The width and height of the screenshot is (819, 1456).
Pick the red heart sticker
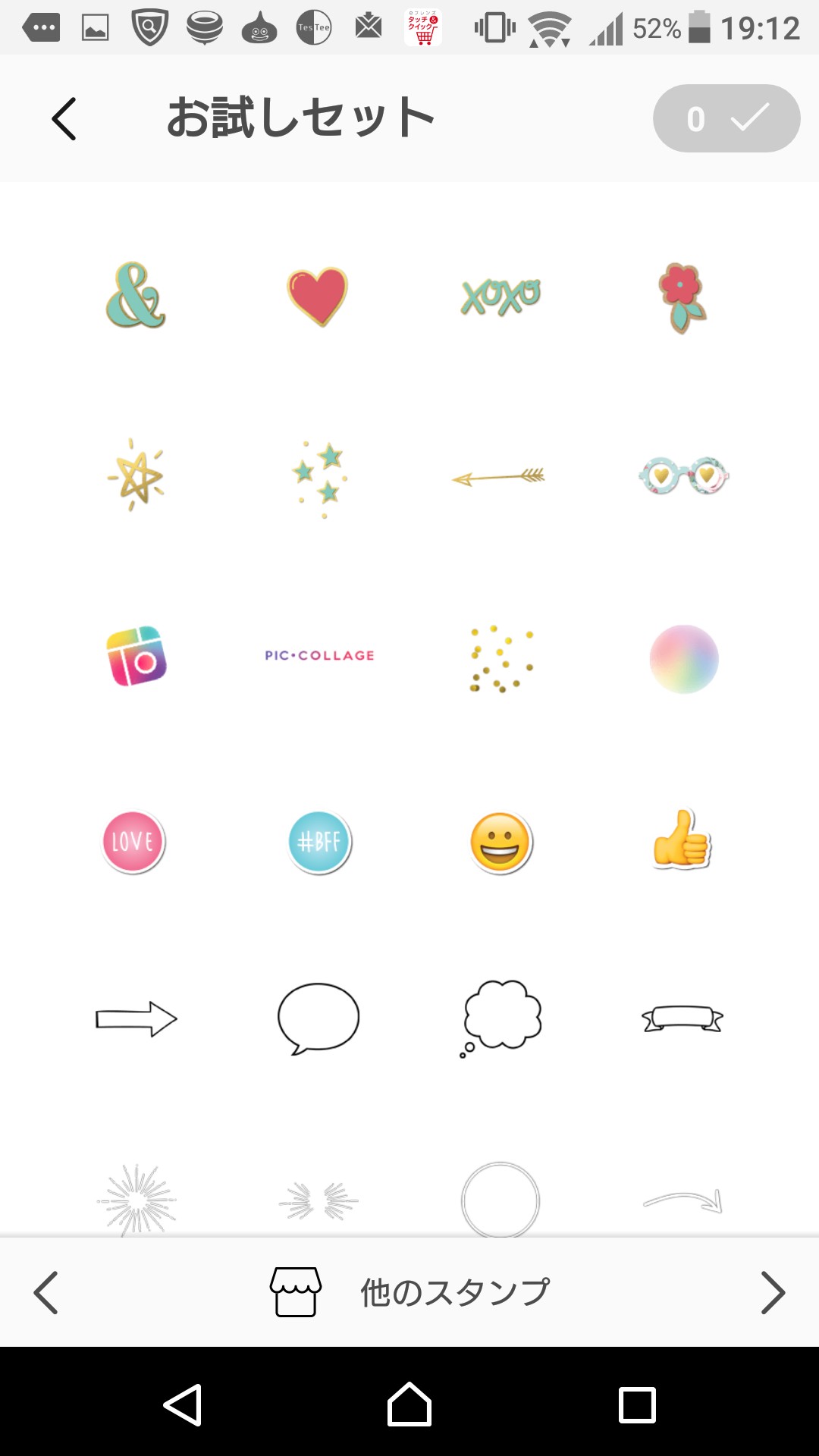click(x=318, y=296)
